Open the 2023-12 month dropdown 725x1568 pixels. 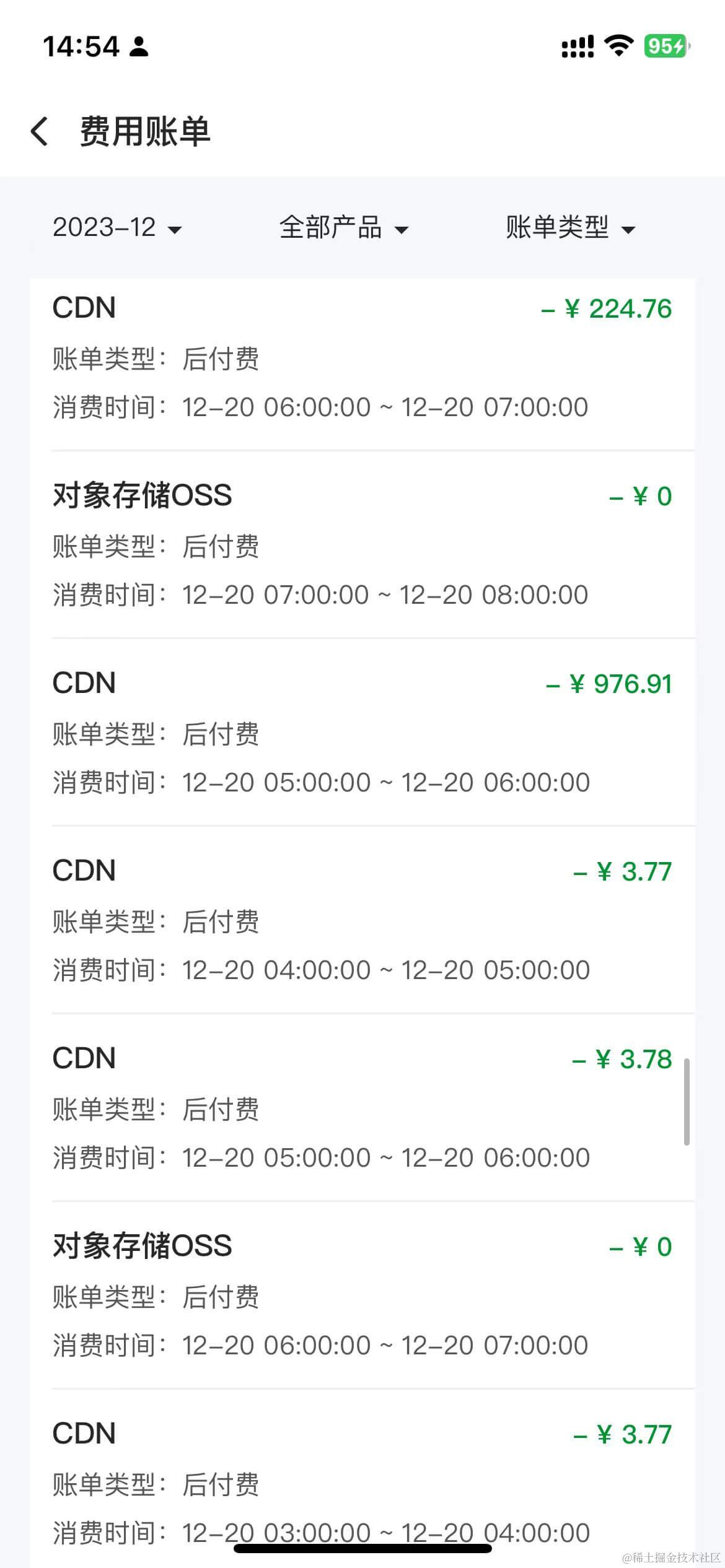pyautogui.click(x=117, y=228)
